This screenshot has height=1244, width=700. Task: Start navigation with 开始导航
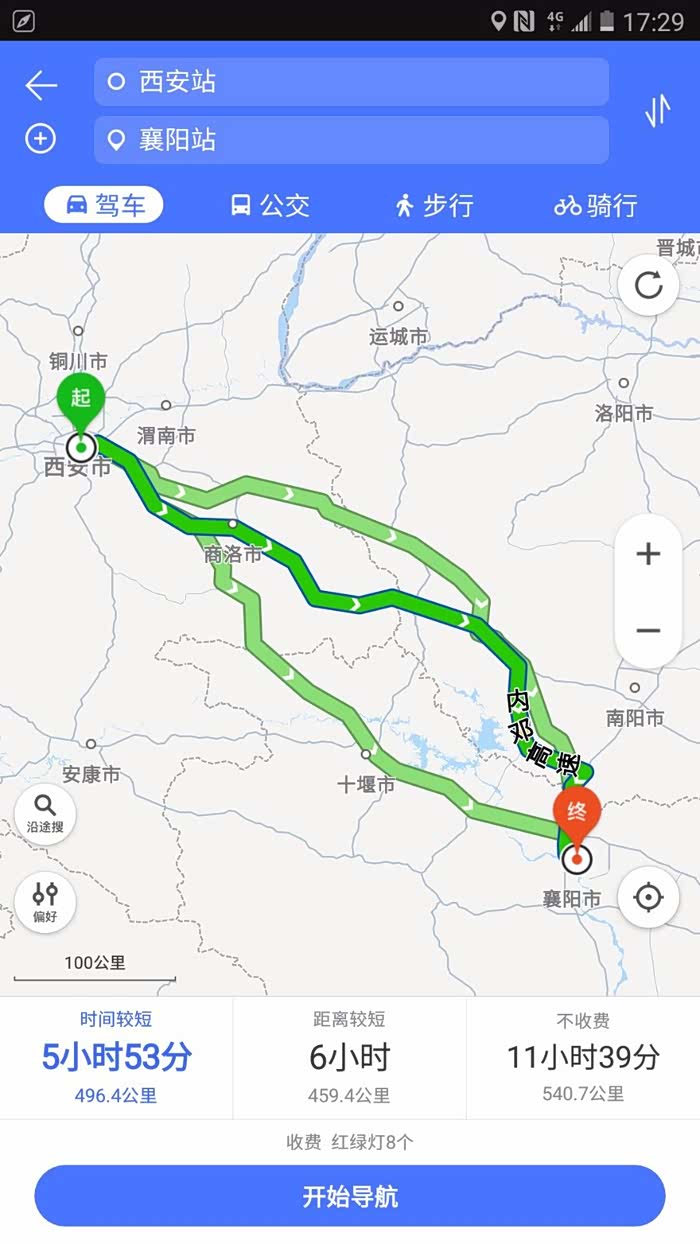tap(350, 1196)
